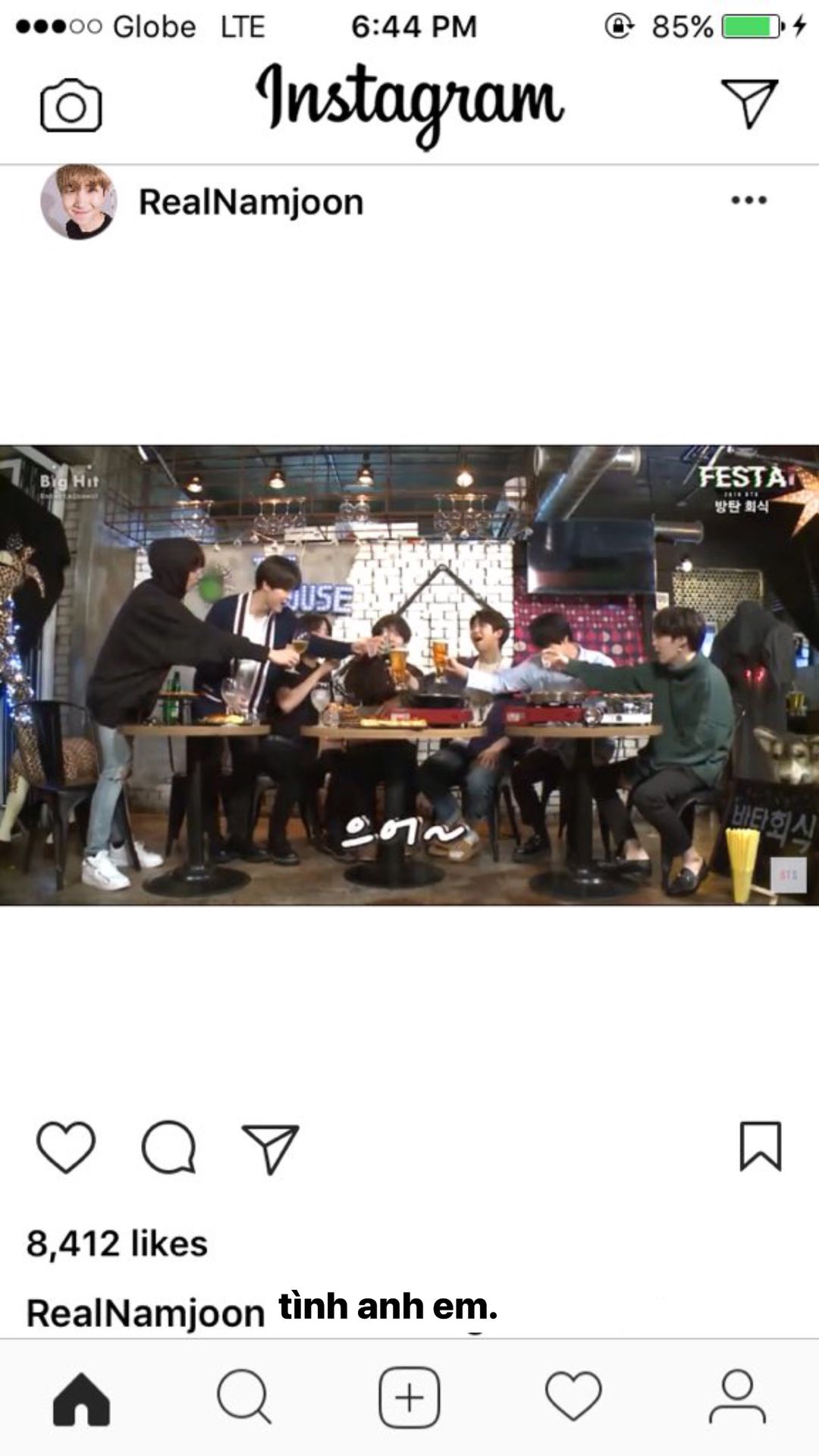Open the camera icon in the header
This screenshot has width=819, height=1456.
click(71, 105)
